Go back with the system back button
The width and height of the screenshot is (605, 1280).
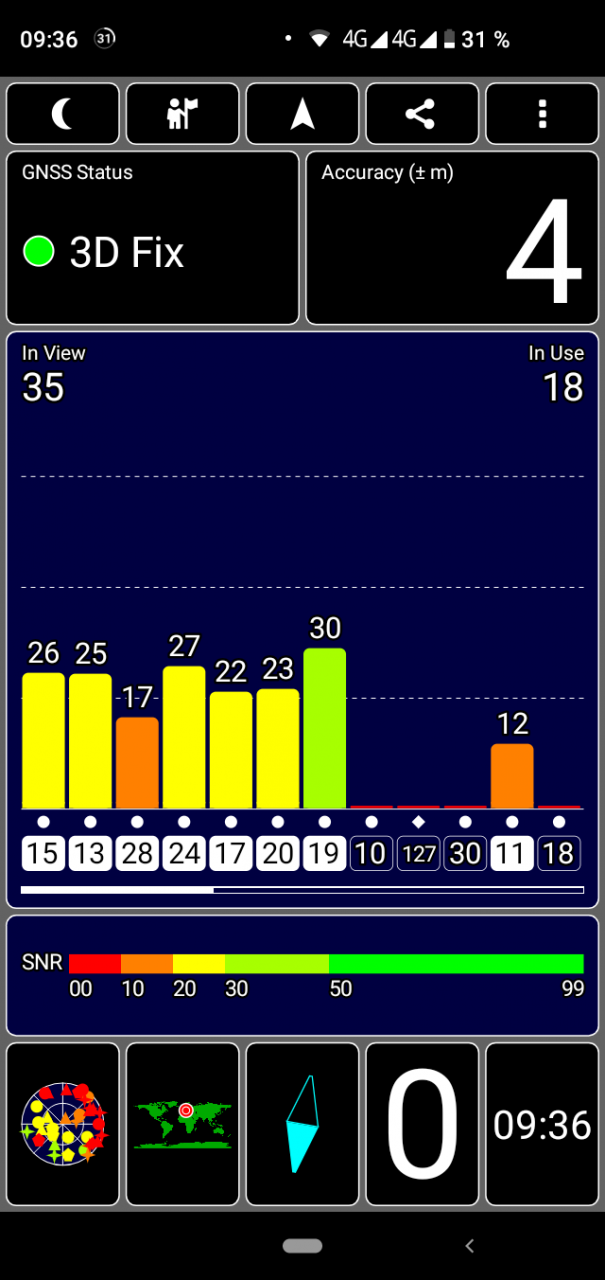tap(469, 1245)
